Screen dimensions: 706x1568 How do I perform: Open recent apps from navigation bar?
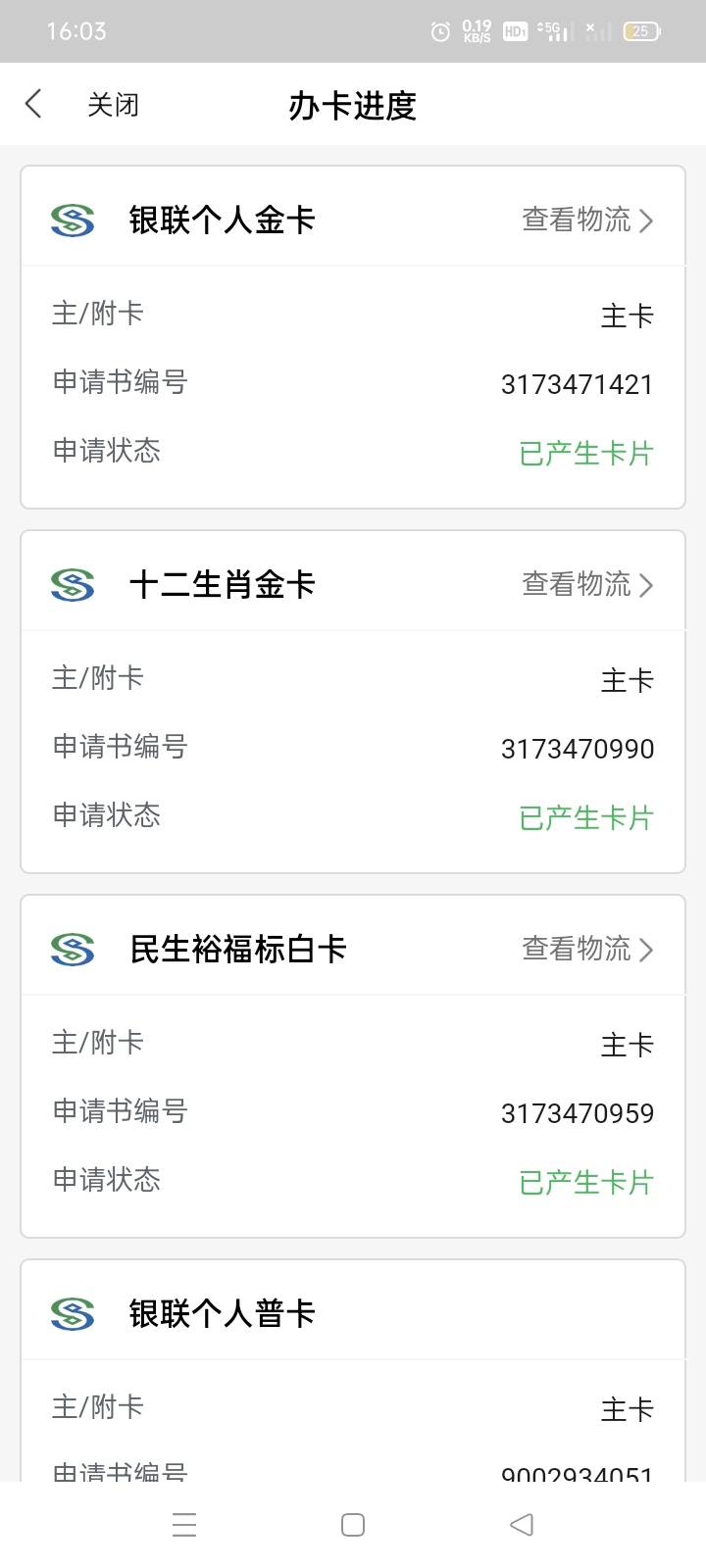pos(184,1525)
